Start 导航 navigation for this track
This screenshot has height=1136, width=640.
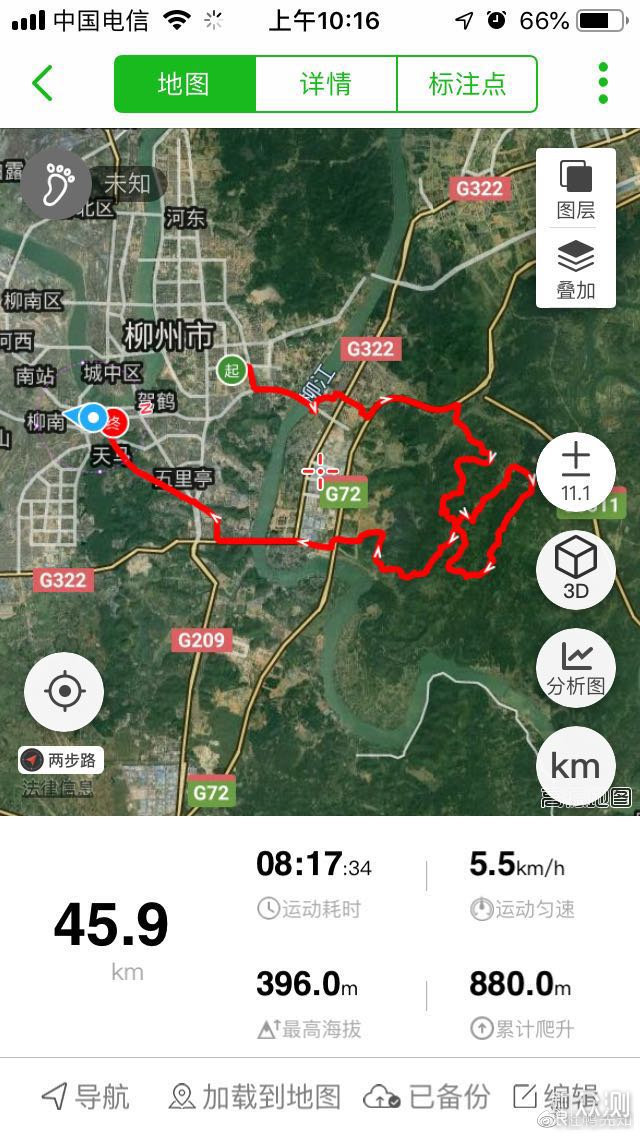(86, 1097)
